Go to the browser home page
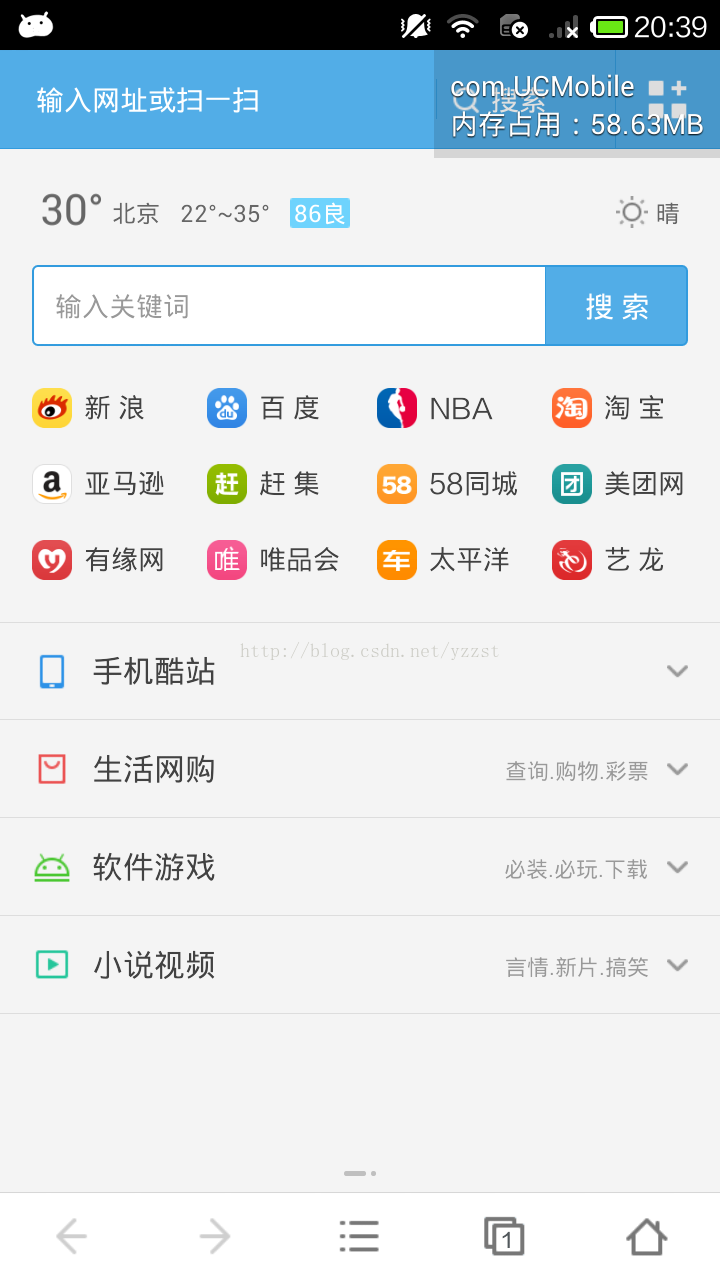The height and width of the screenshot is (1280, 720). pos(647,1237)
